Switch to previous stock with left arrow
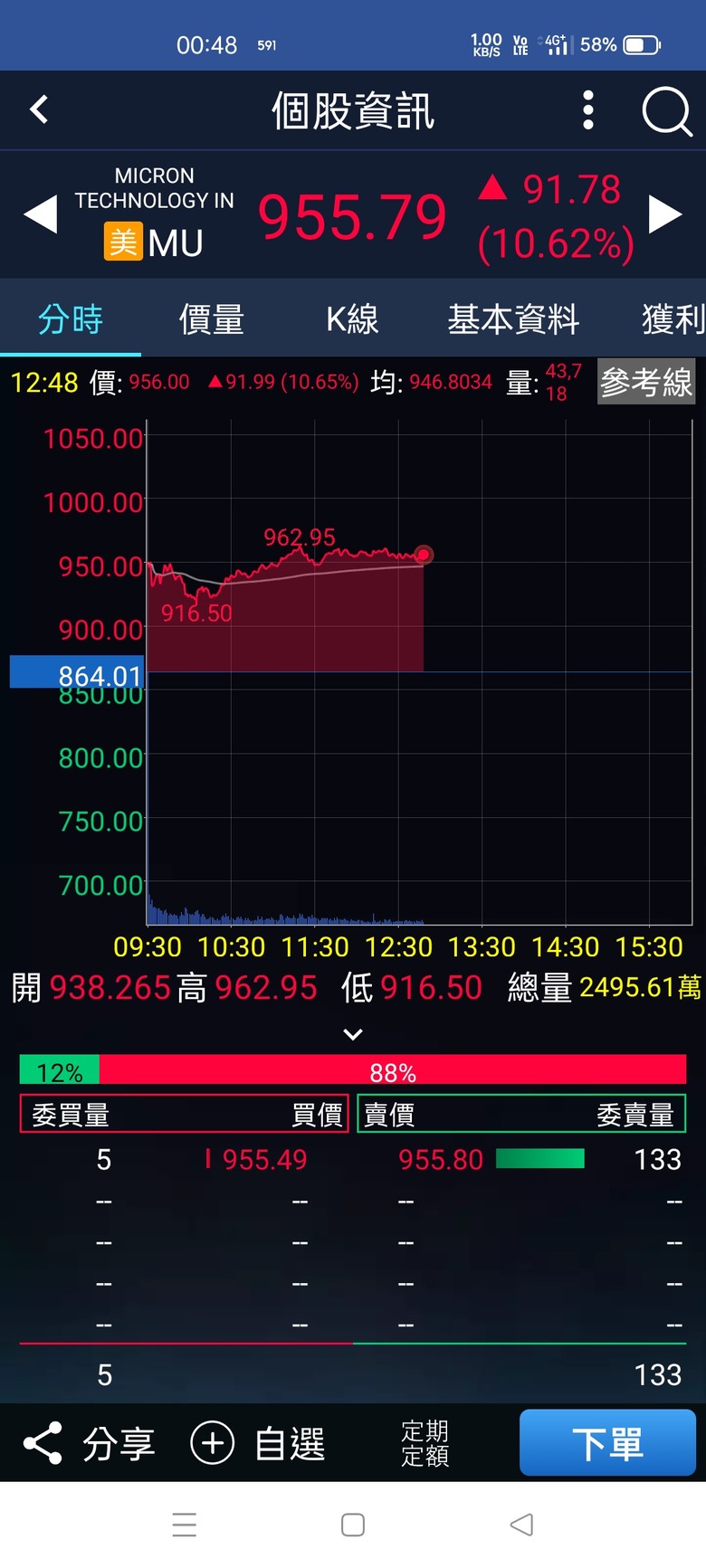 tap(40, 215)
